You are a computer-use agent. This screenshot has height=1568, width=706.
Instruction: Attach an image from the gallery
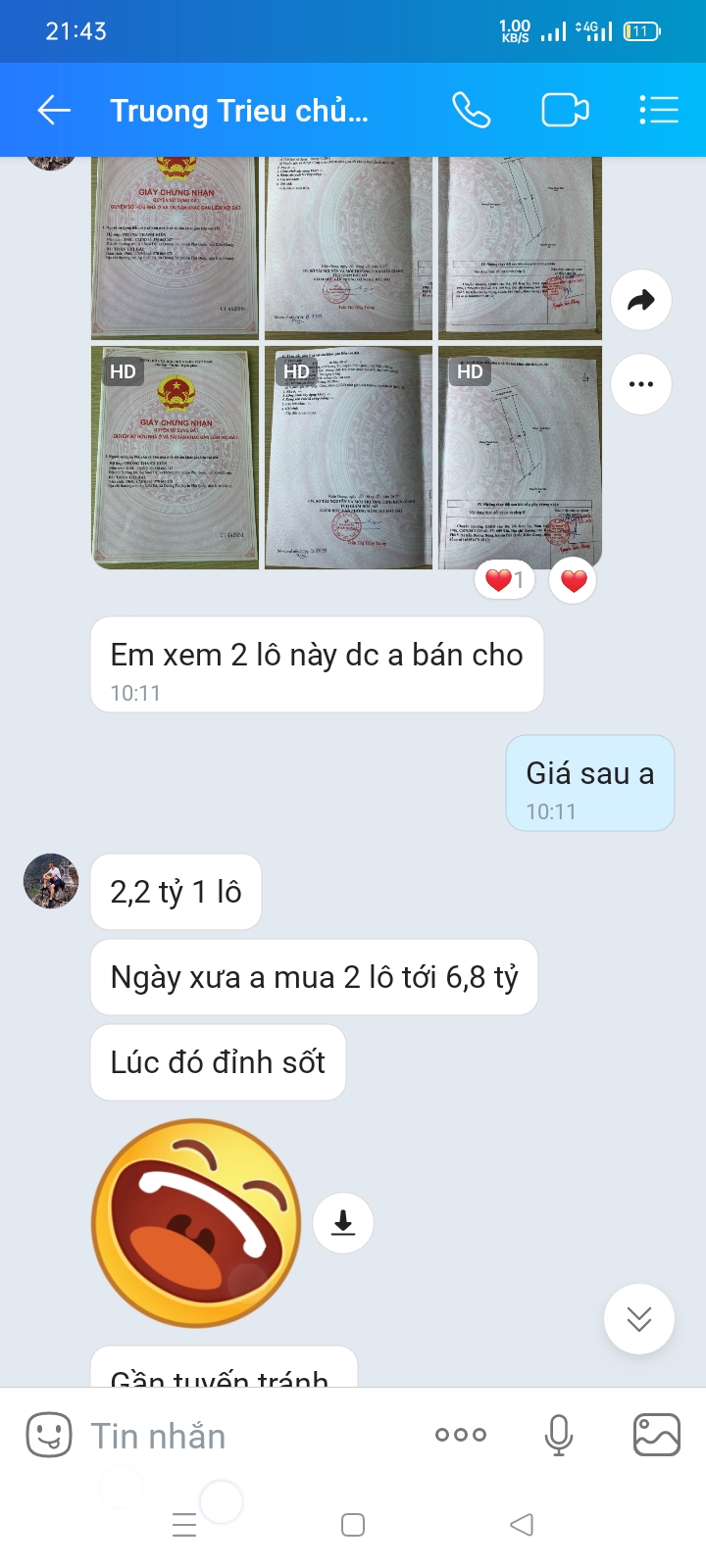tap(656, 1436)
